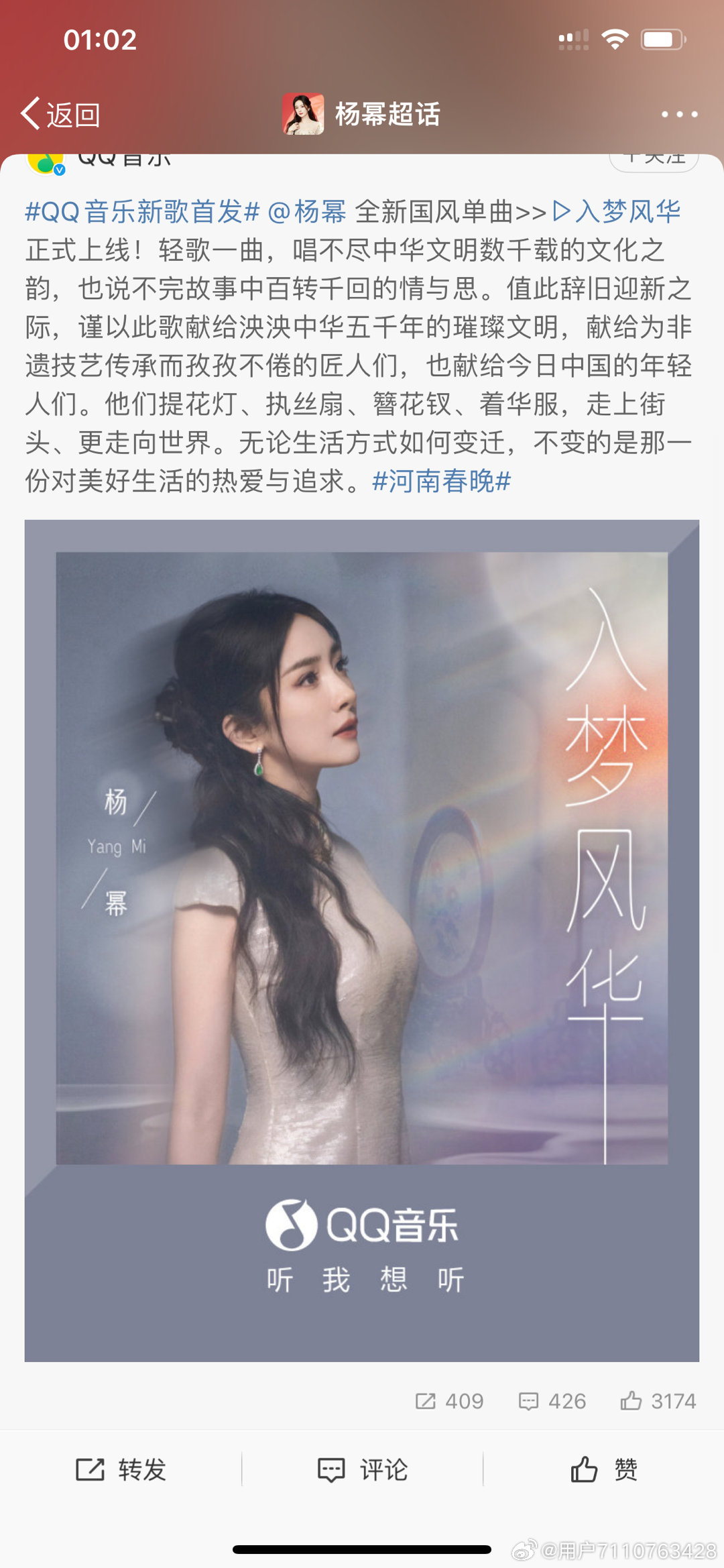Open the #河南春晚# hashtag
The height and width of the screenshot is (1568, 724).
tap(442, 482)
